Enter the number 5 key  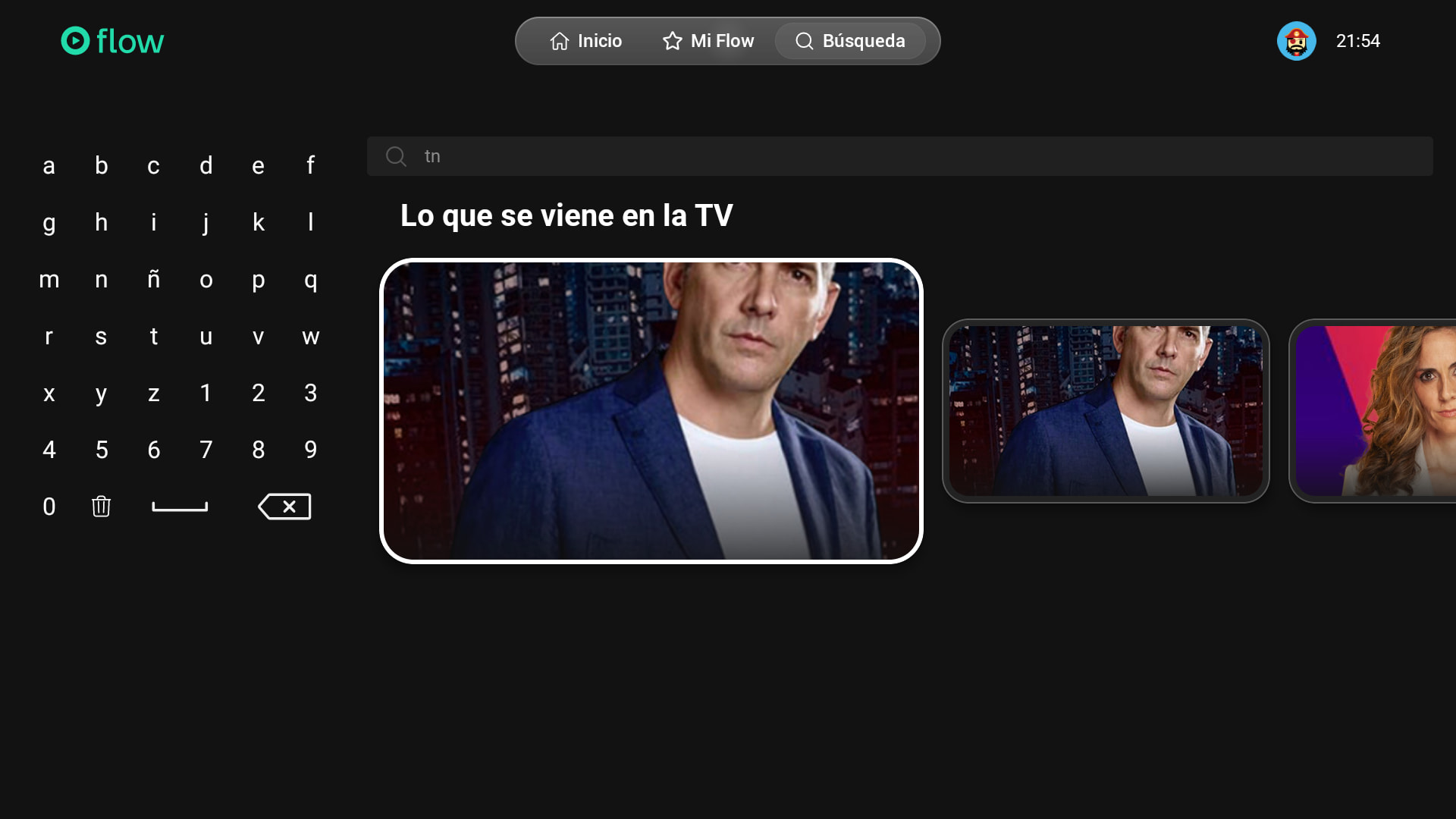click(x=101, y=450)
